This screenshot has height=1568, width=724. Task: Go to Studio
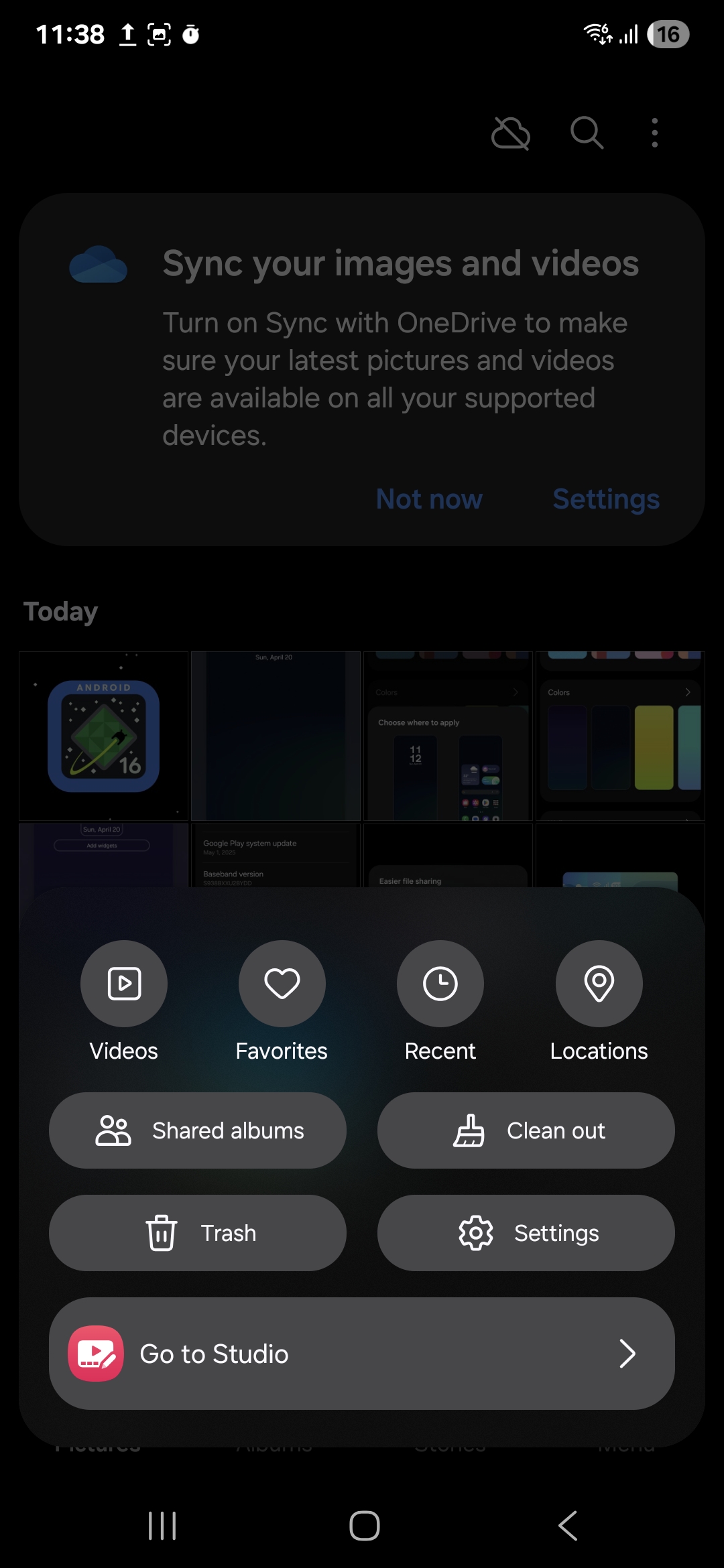point(362,1354)
